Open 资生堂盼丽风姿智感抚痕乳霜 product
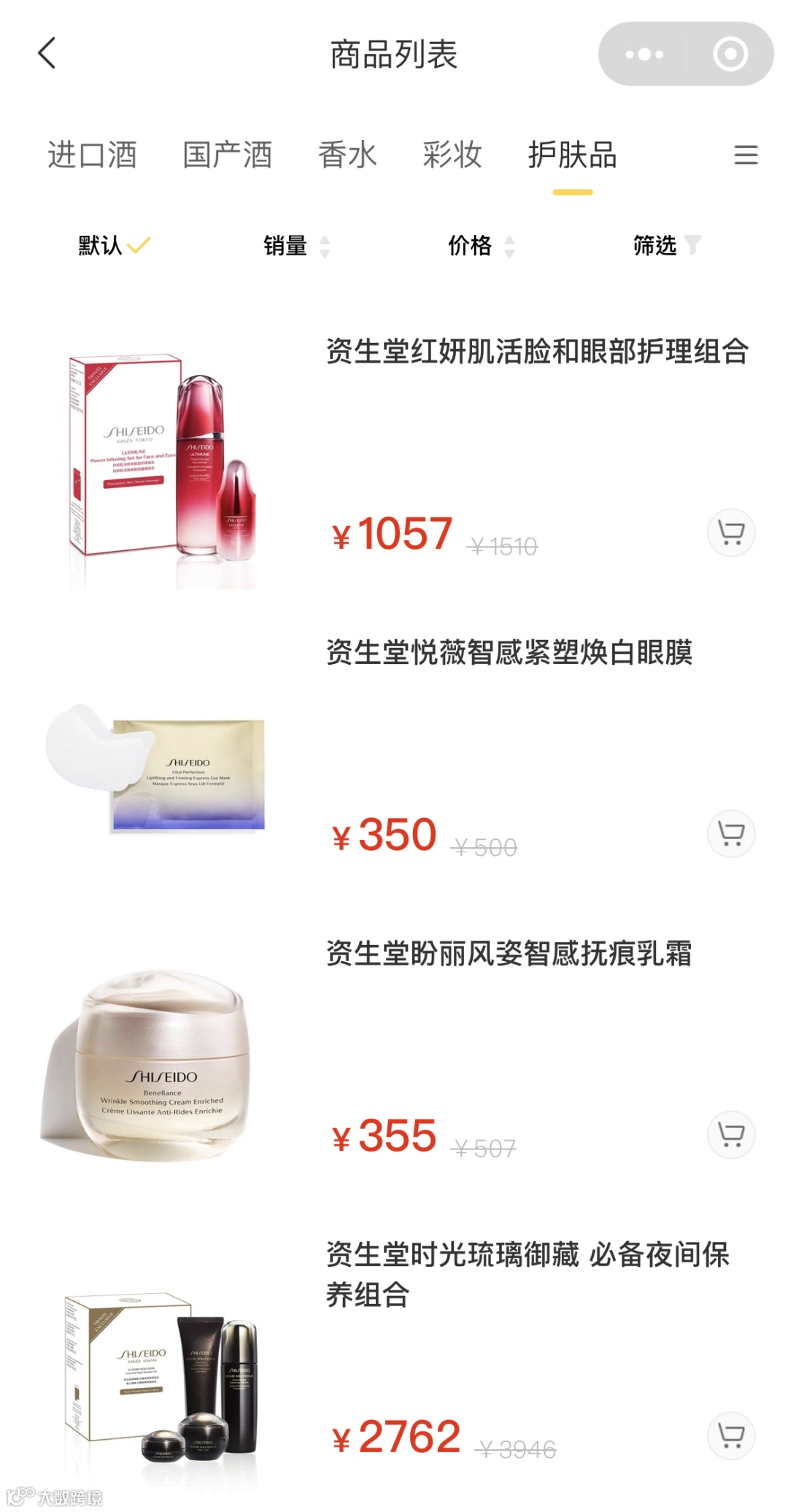788x1512 pixels. pyautogui.click(x=509, y=953)
